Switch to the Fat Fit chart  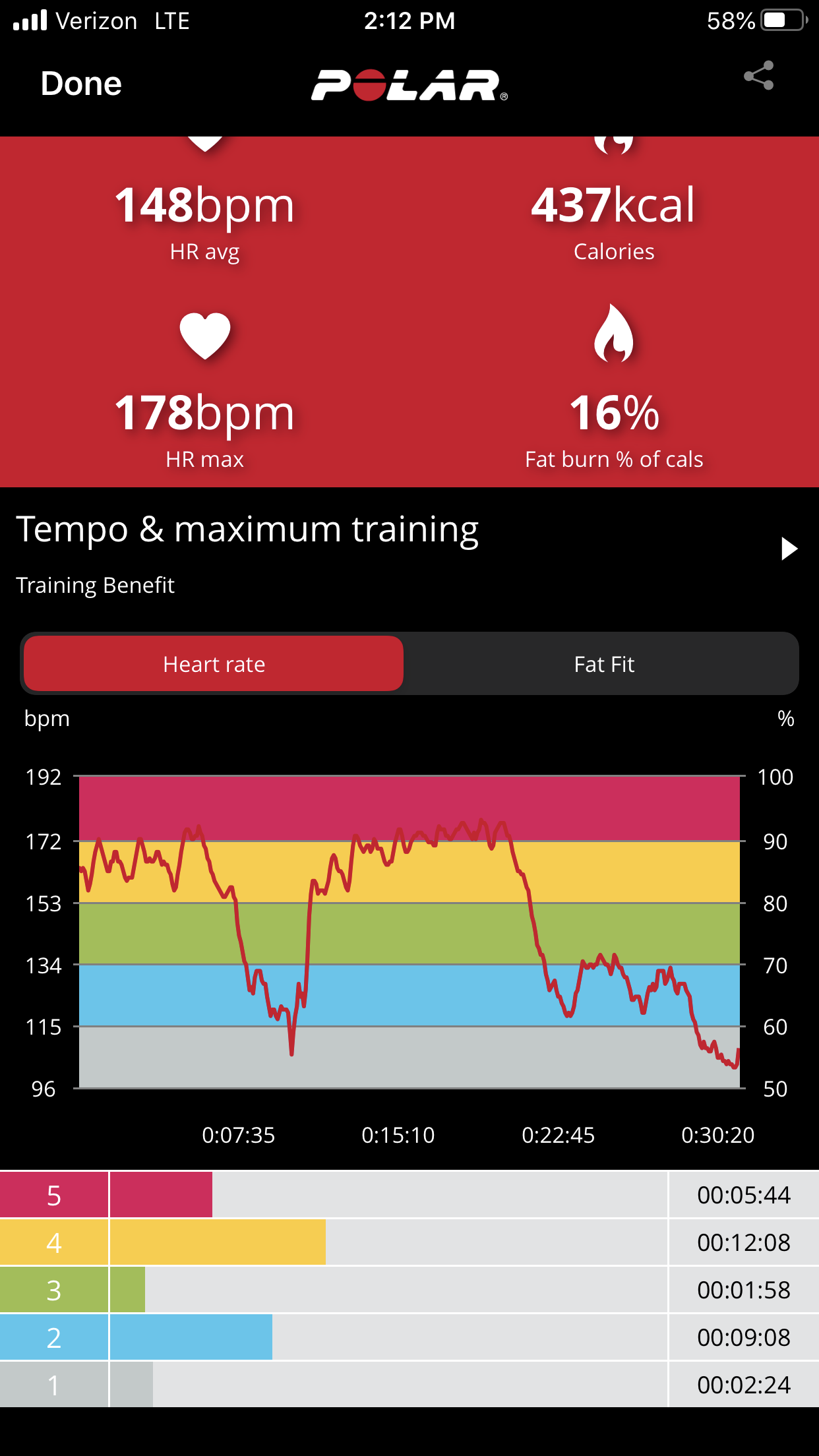point(603,664)
